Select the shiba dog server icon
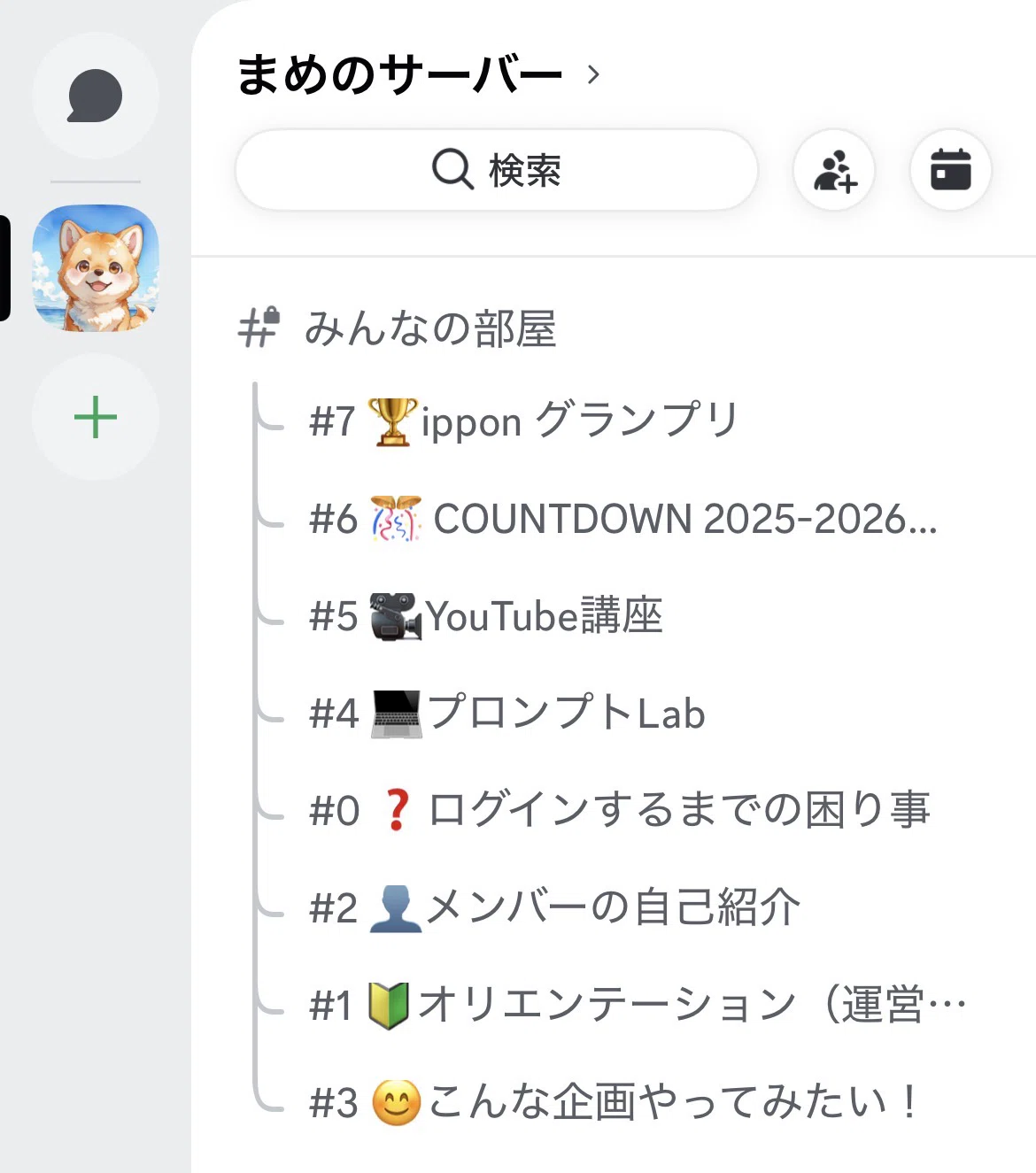The image size is (1036, 1173). [x=96, y=268]
